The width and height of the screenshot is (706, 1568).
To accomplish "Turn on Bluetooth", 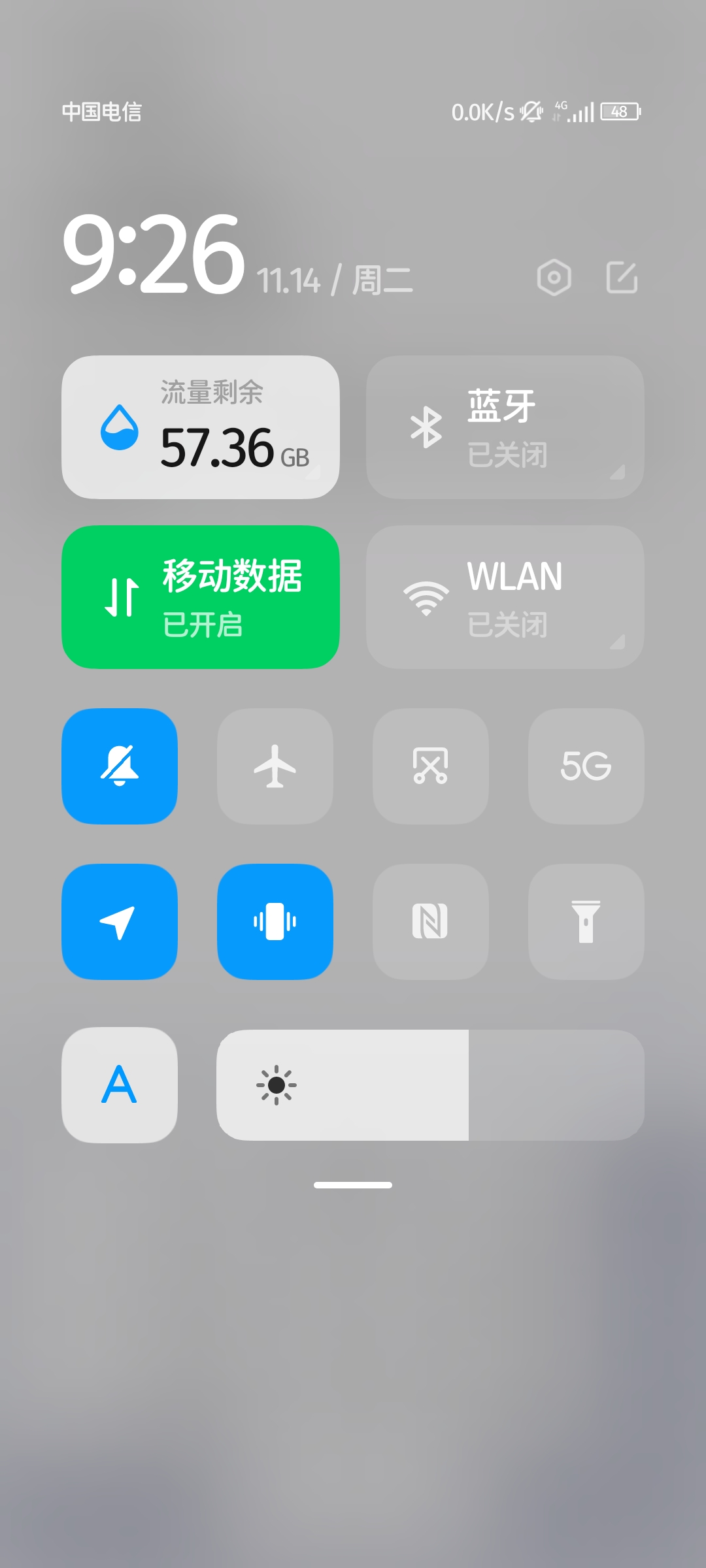I will coord(505,427).
